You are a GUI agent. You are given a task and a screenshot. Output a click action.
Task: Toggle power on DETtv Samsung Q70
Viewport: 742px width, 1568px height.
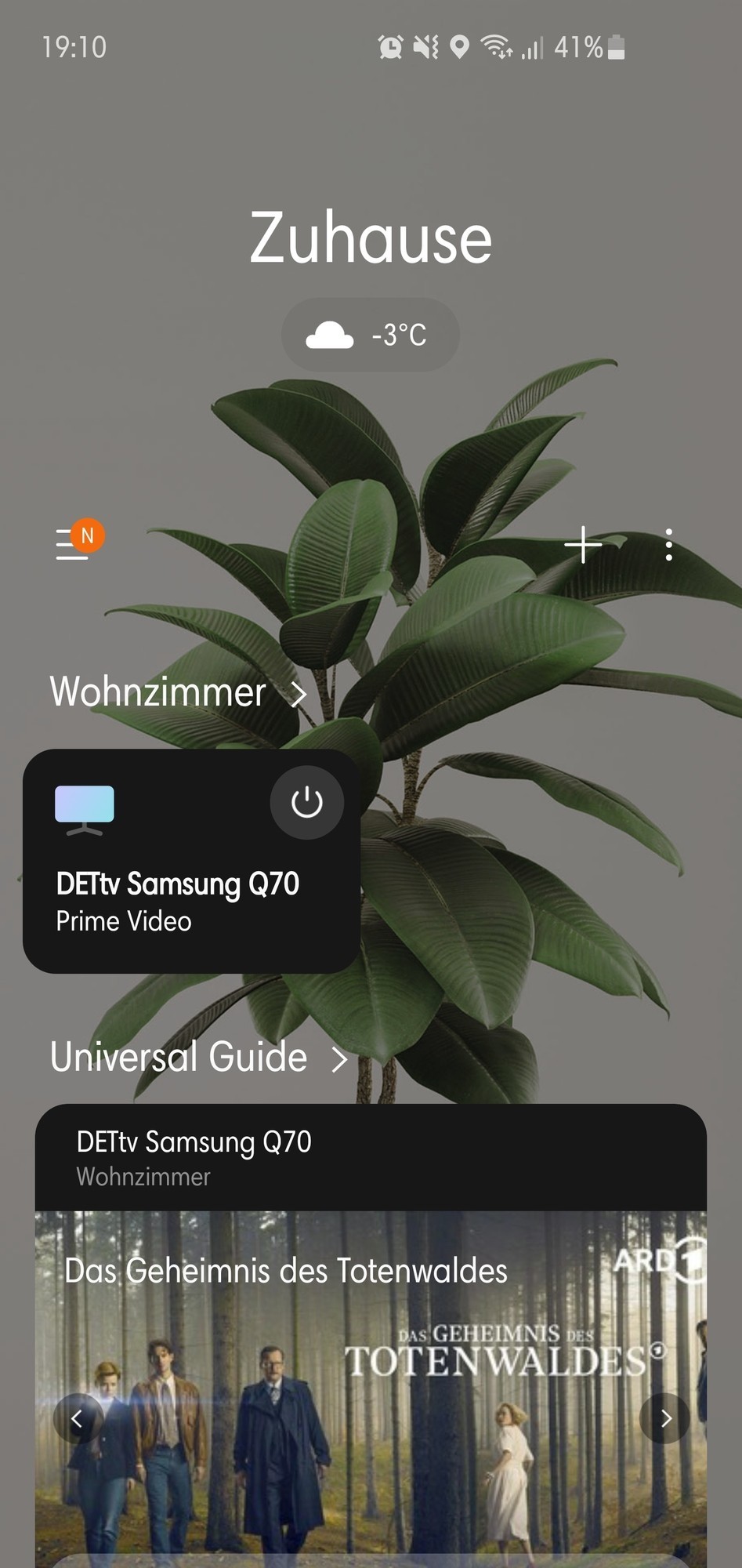click(x=306, y=802)
